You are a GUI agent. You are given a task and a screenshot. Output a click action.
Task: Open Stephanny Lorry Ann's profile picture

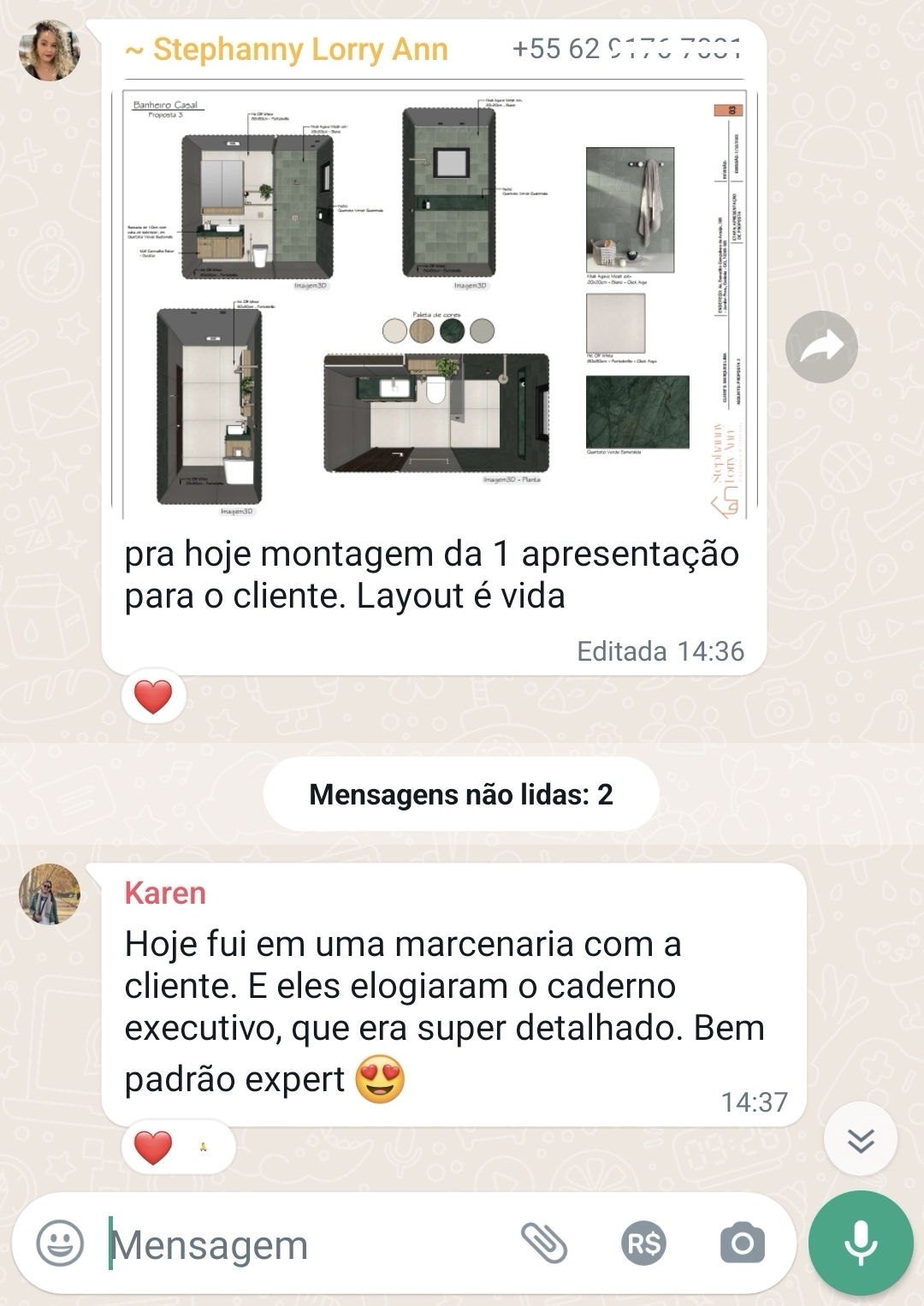click(x=51, y=51)
